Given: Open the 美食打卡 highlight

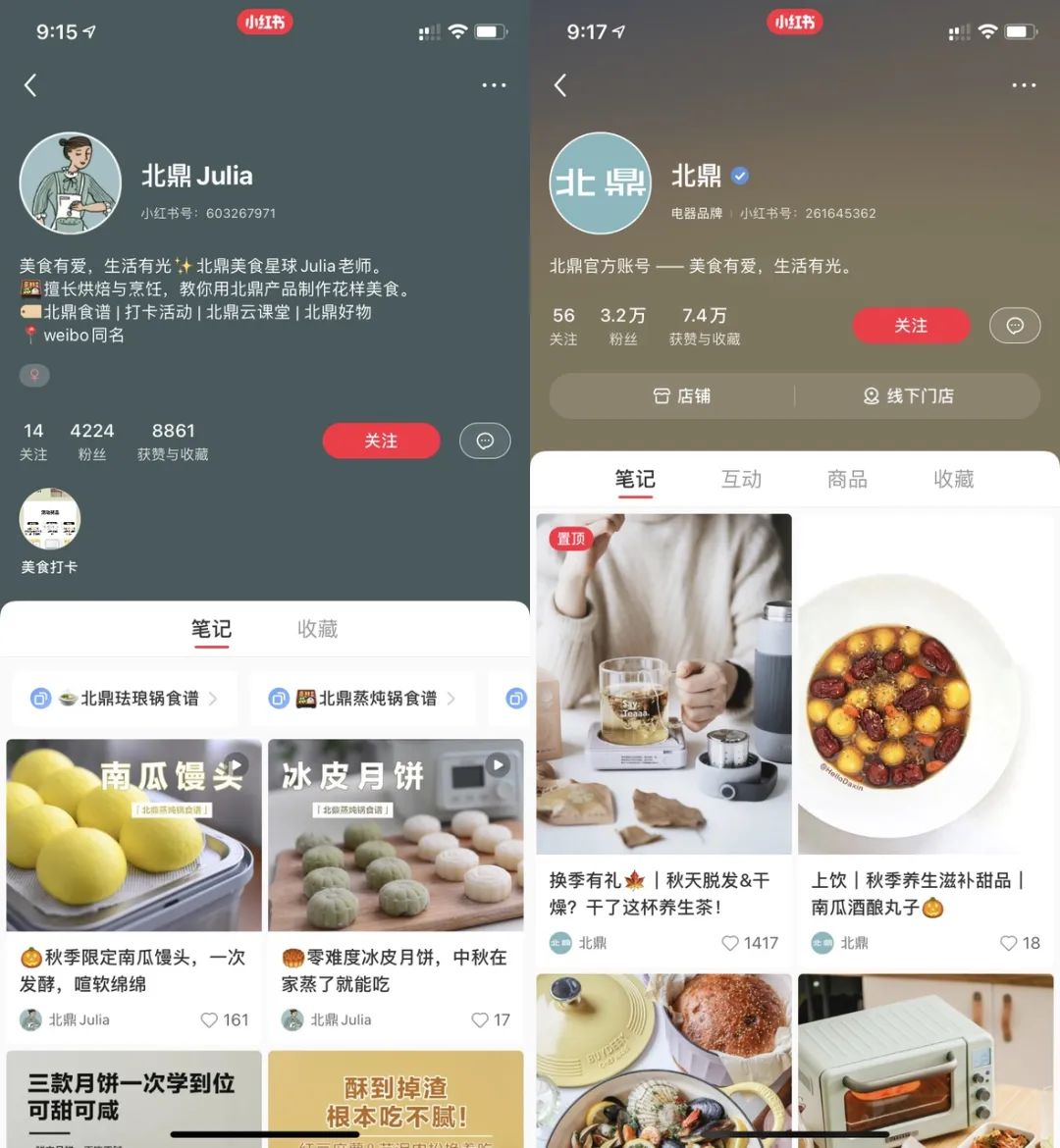Looking at the screenshot, I should (49, 520).
